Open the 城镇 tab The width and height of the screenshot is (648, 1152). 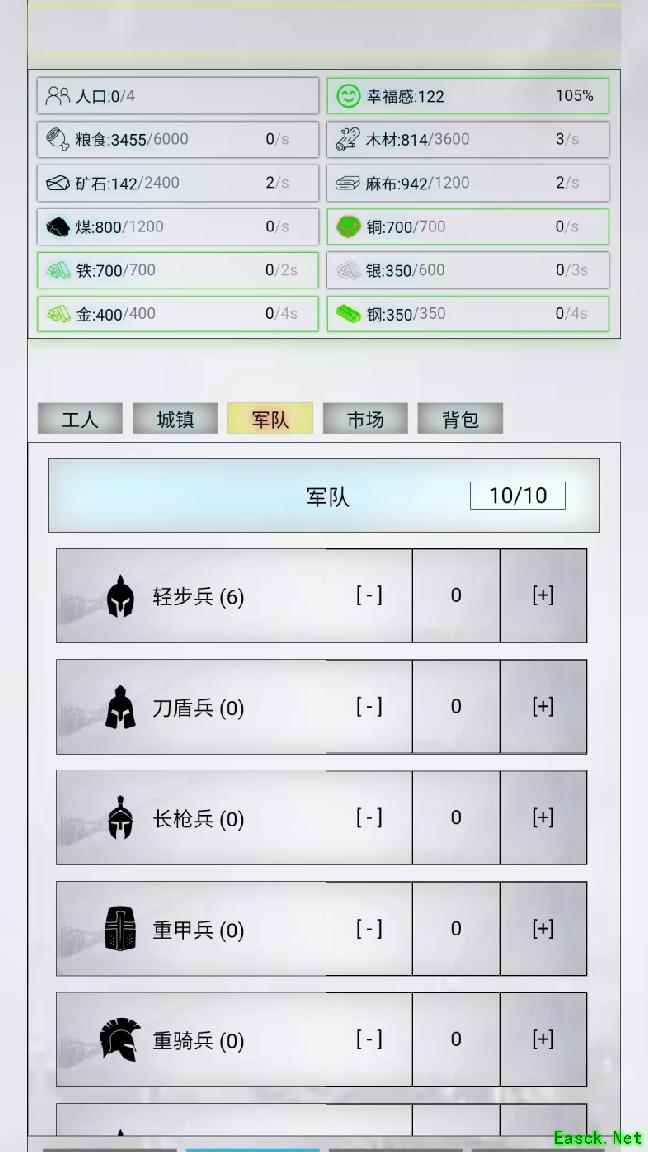pyautogui.click(x=175, y=419)
